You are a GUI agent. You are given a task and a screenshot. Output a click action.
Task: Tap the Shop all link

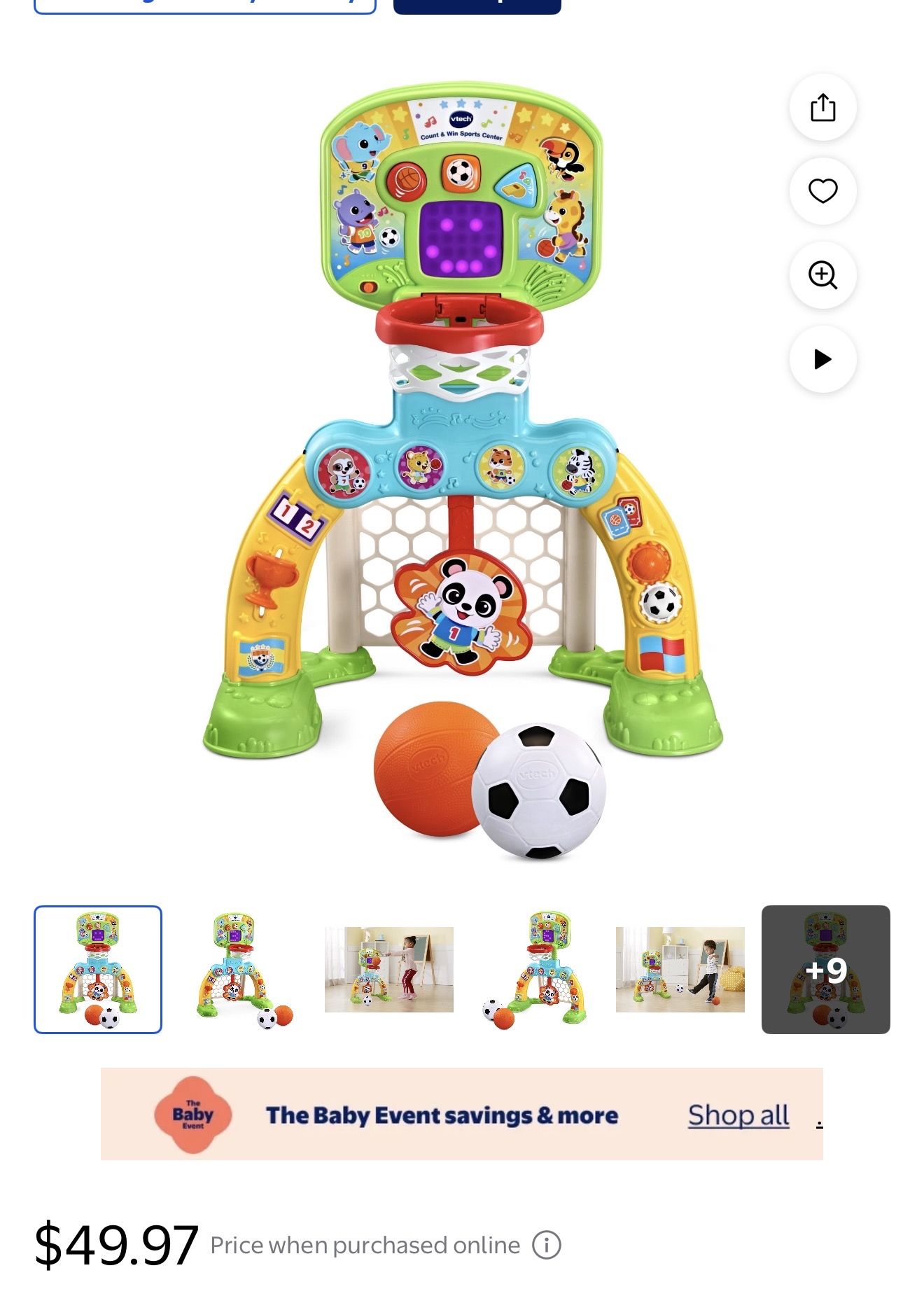tap(738, 1115)
